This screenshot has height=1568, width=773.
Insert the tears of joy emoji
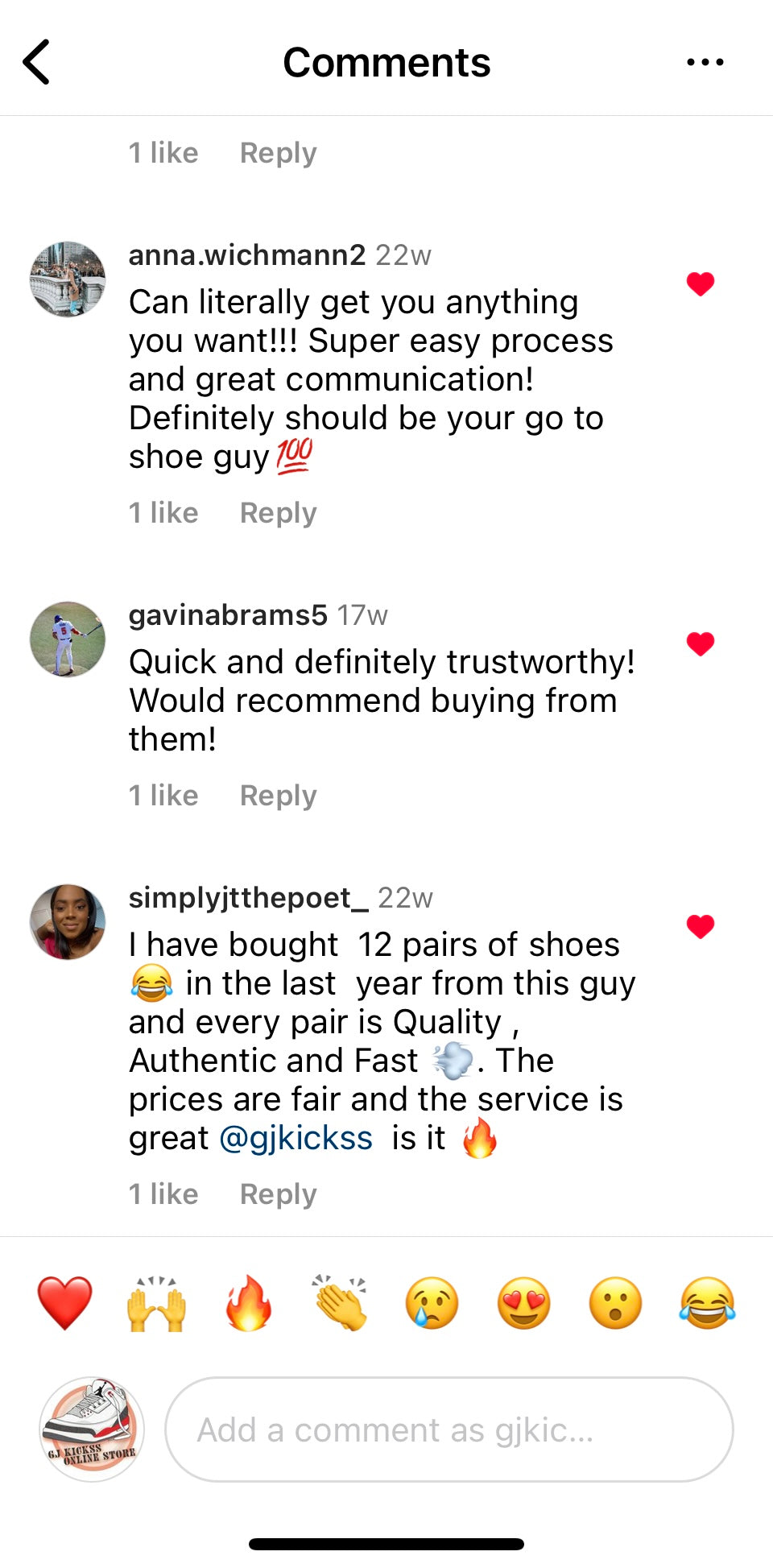point(707,1303)
